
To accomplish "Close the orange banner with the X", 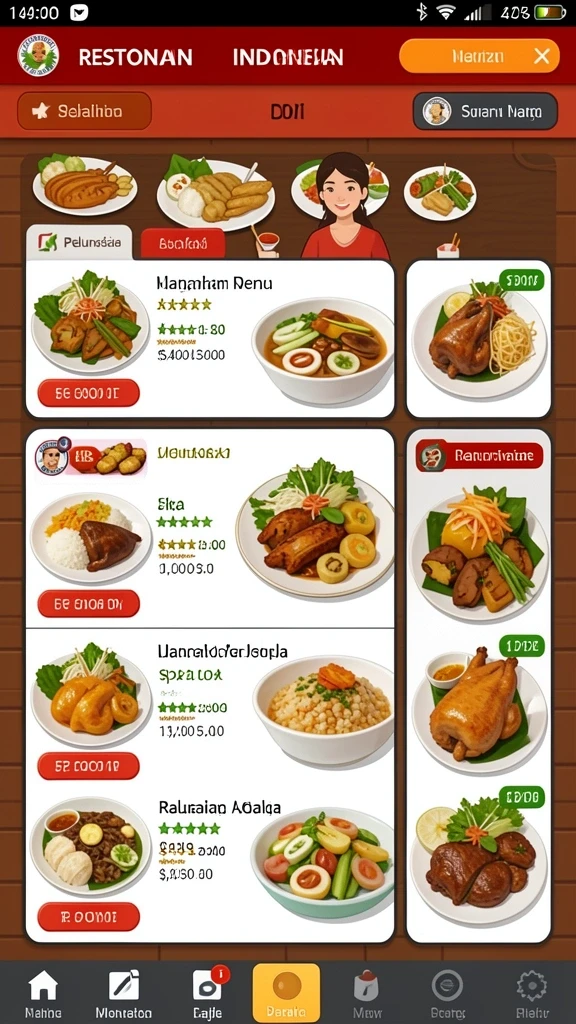I will click(541, 56).
